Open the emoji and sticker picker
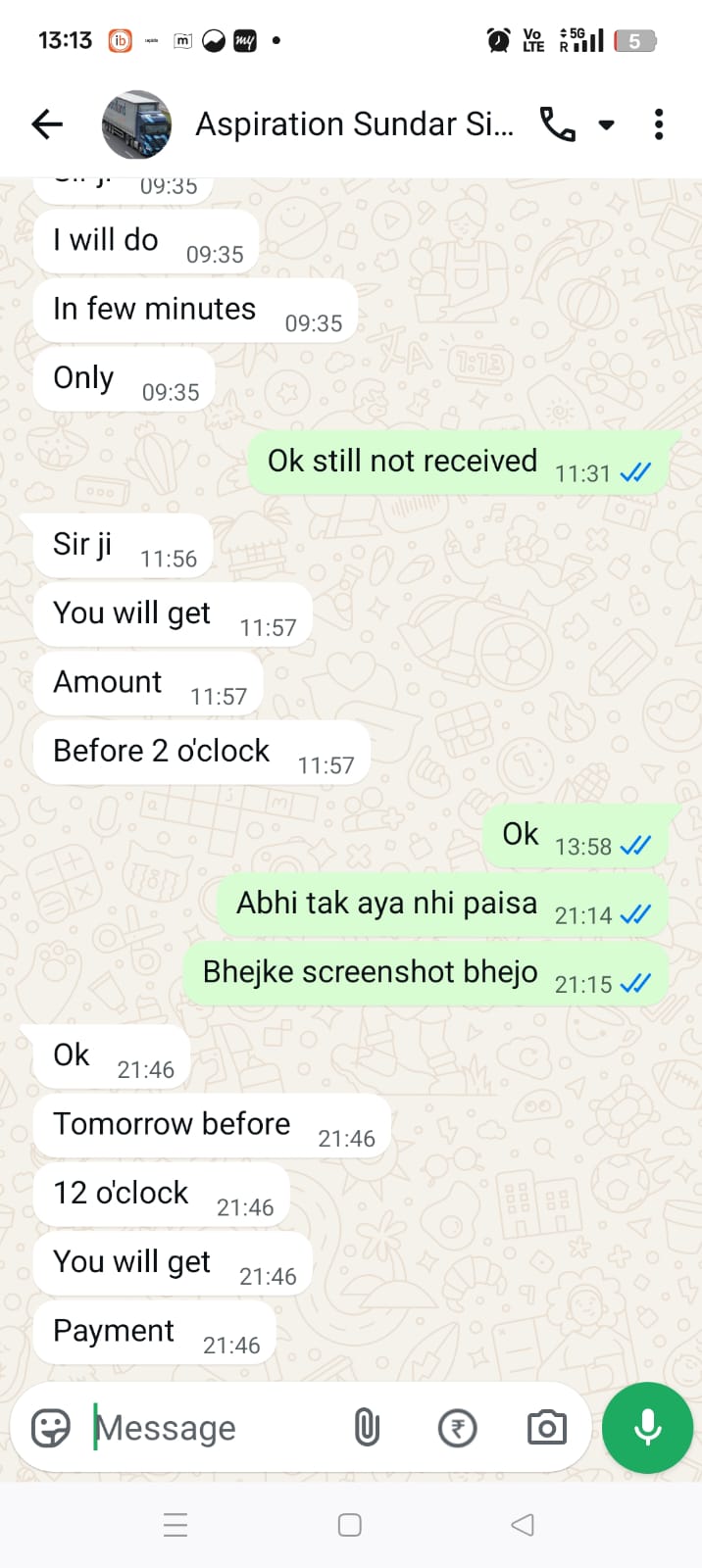Image resolution: width=702 pixels, height=1568 pixels. (x=51, y=1428)
